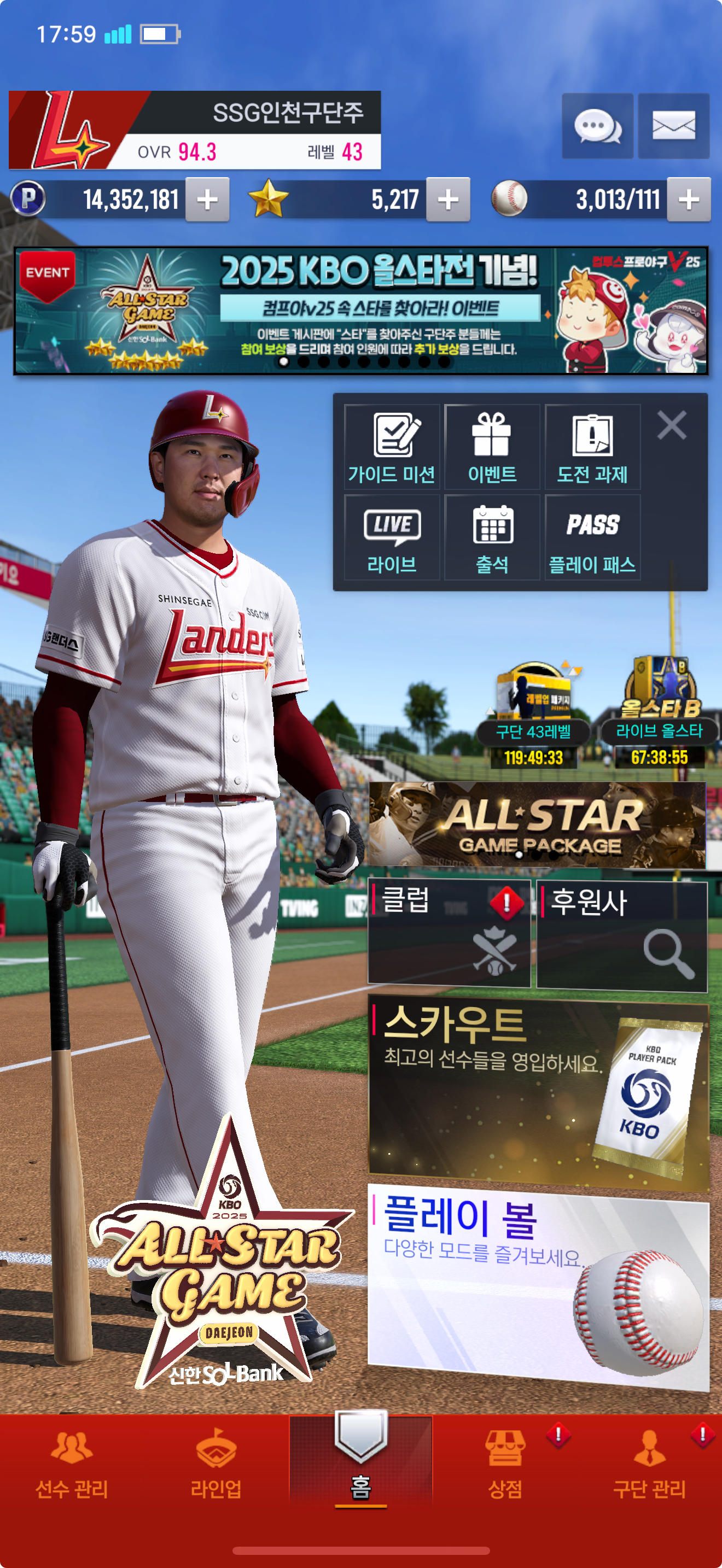Switch to the 라인업 tab

[216, 1464]
